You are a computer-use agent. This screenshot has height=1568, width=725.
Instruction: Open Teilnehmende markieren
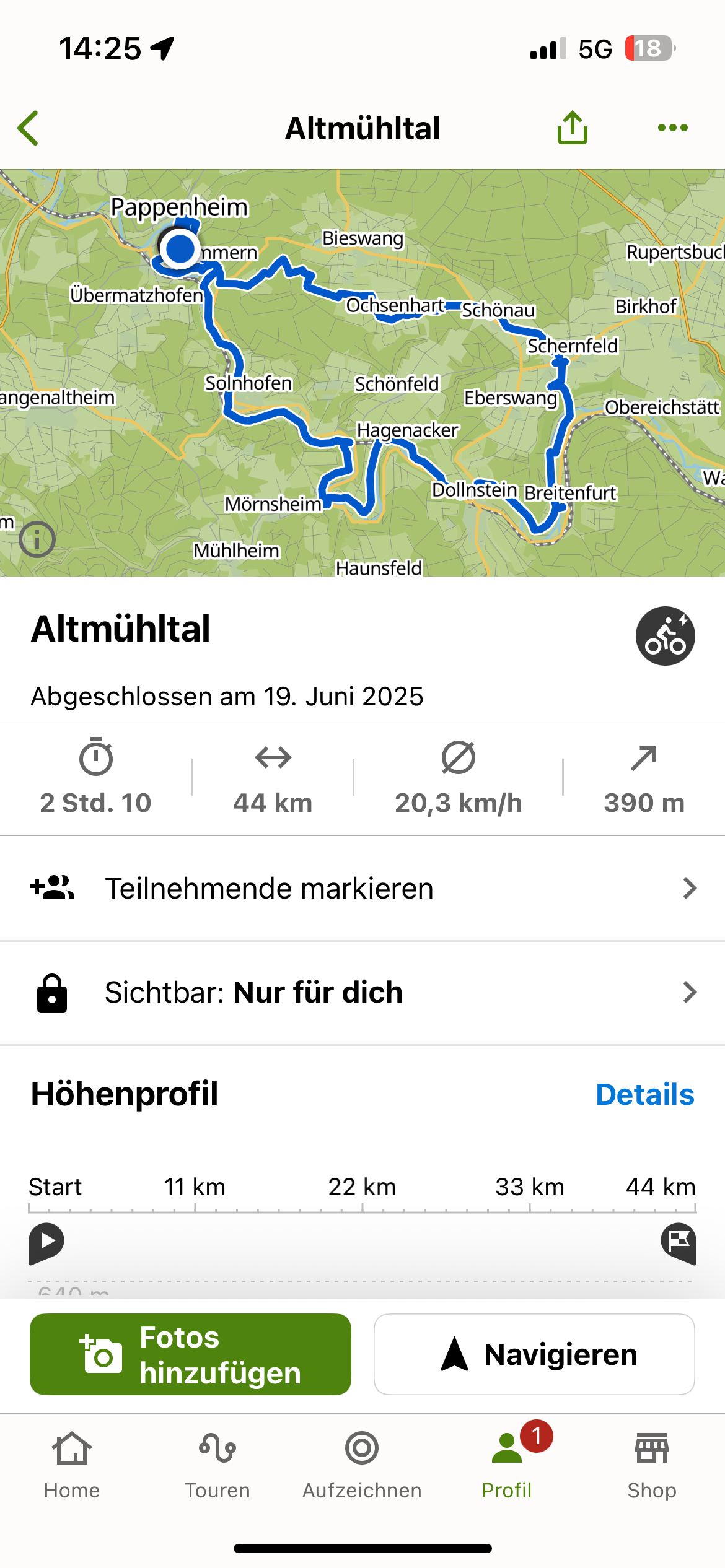[362, 888]
